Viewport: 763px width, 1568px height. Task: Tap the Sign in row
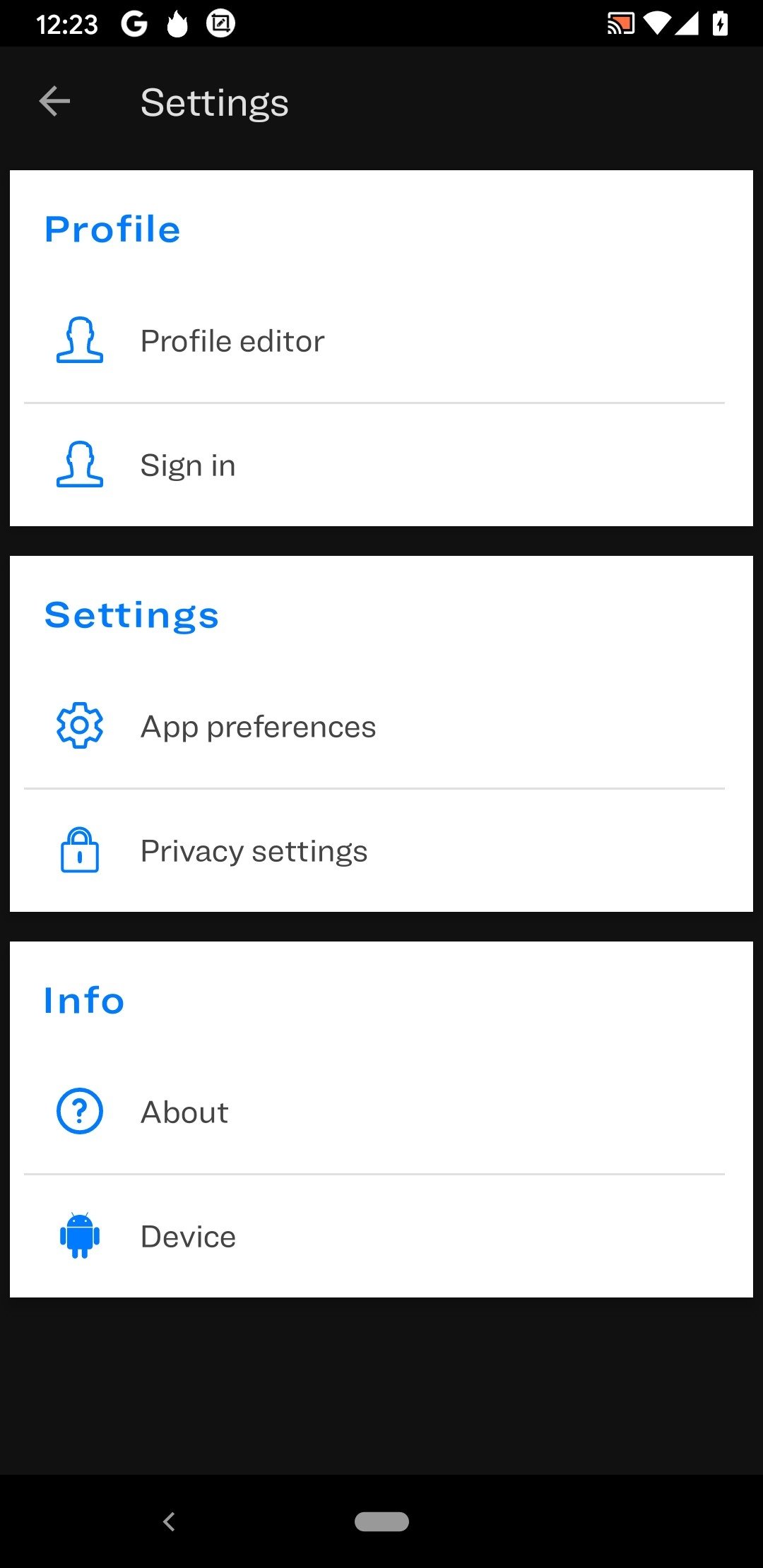tap(381, 465)
